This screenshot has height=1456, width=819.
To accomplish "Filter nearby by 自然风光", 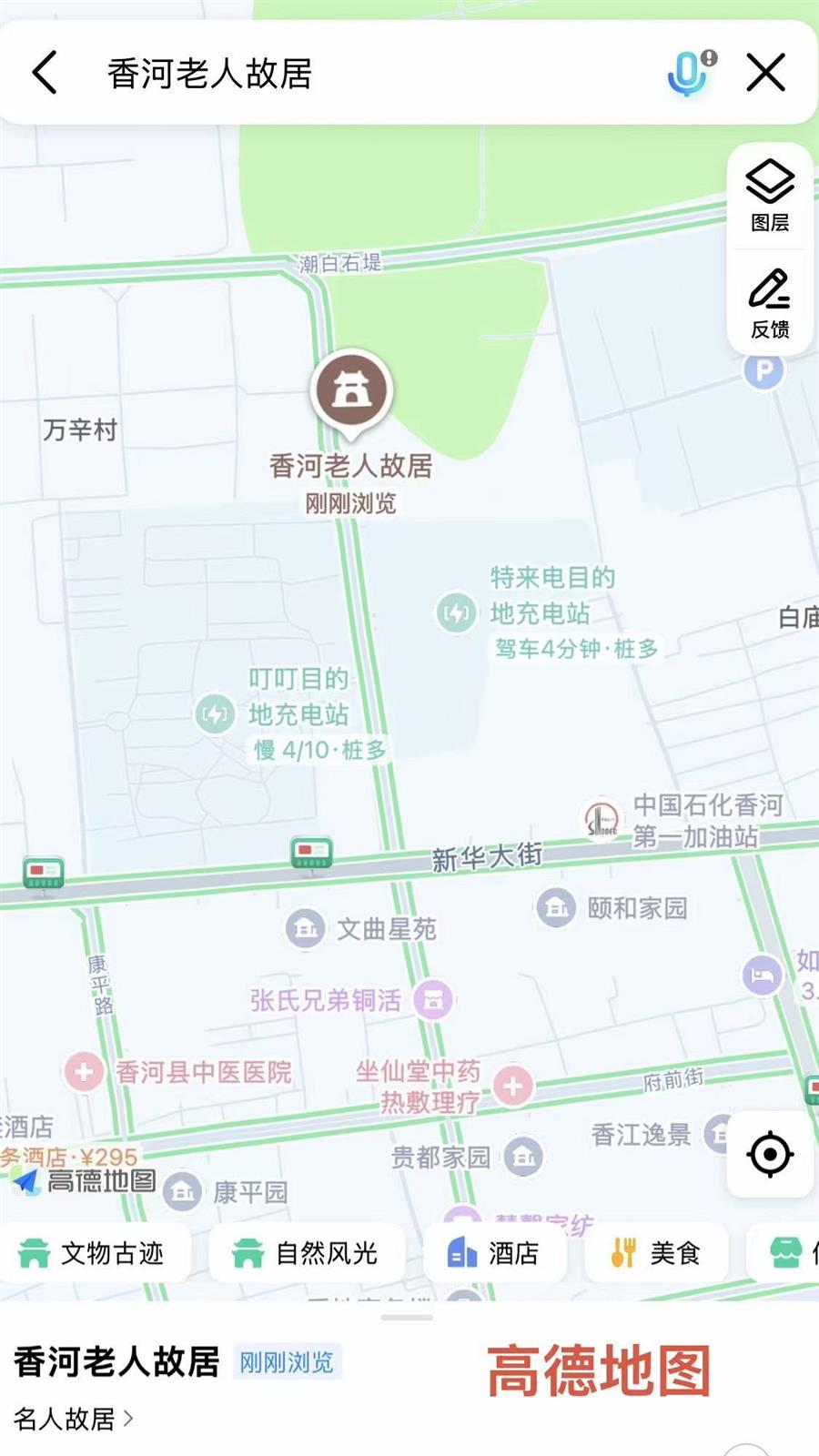I will pyautogui.click(x=307, y=1253).
